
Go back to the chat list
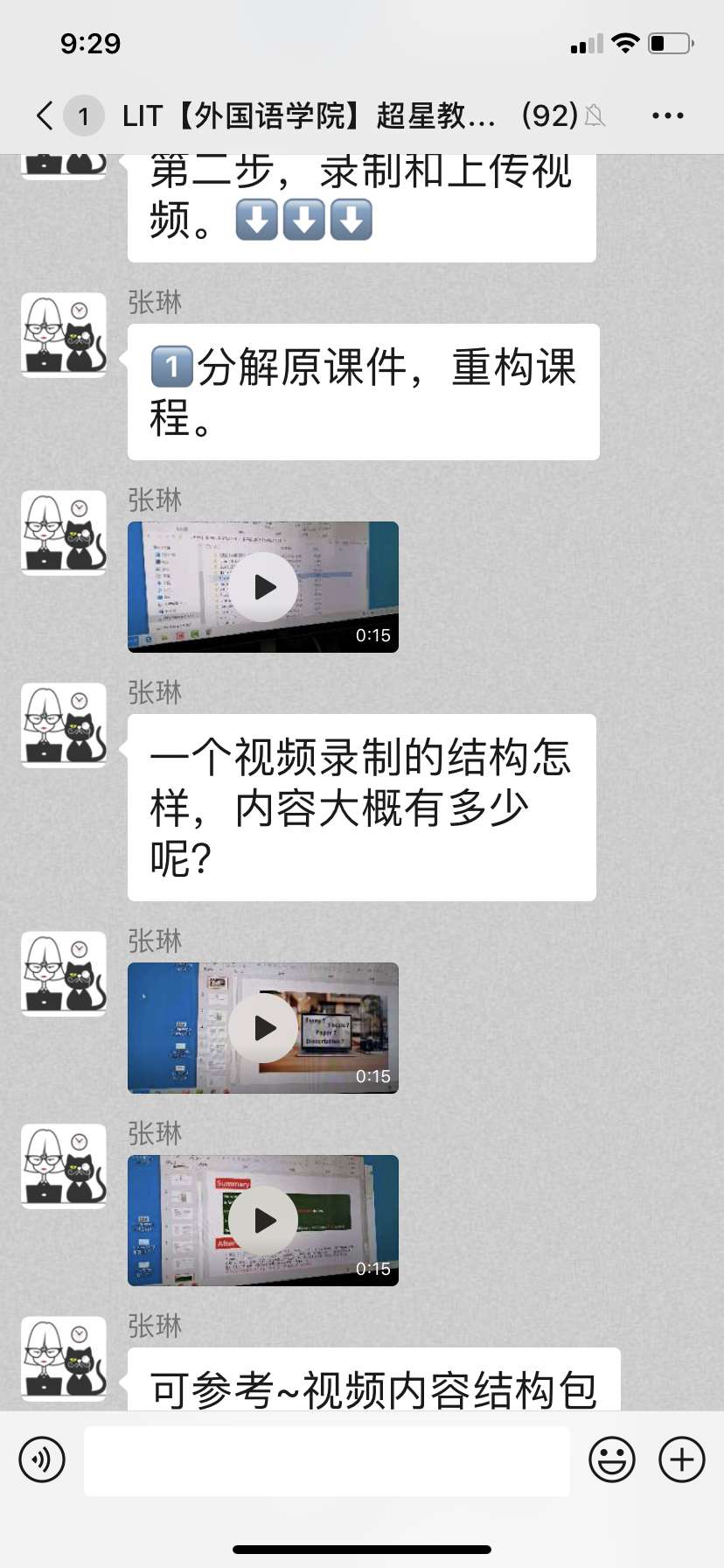(45, 115)
